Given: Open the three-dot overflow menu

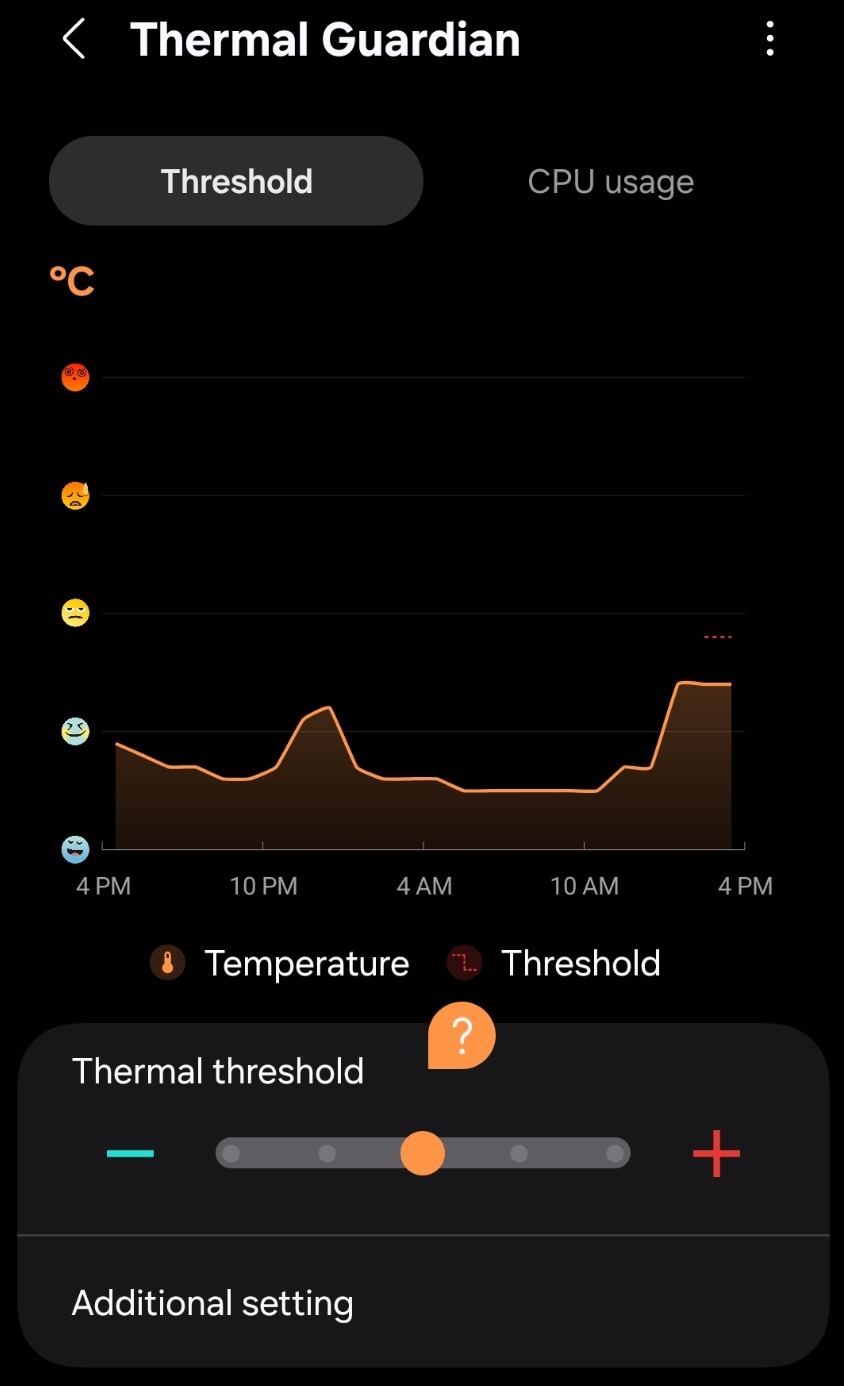Looking at the screenshot, I should 769,39.
